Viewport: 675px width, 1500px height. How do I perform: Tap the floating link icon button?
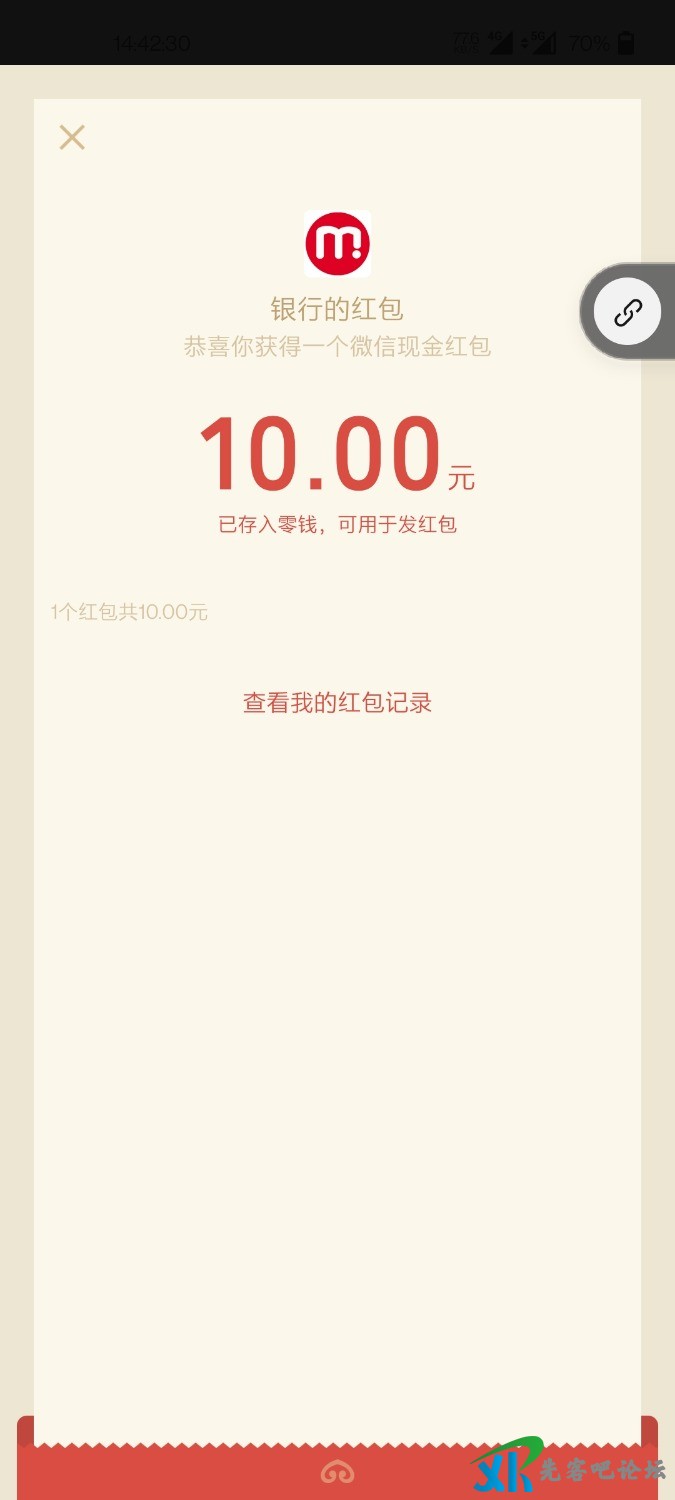pos(627,312)
